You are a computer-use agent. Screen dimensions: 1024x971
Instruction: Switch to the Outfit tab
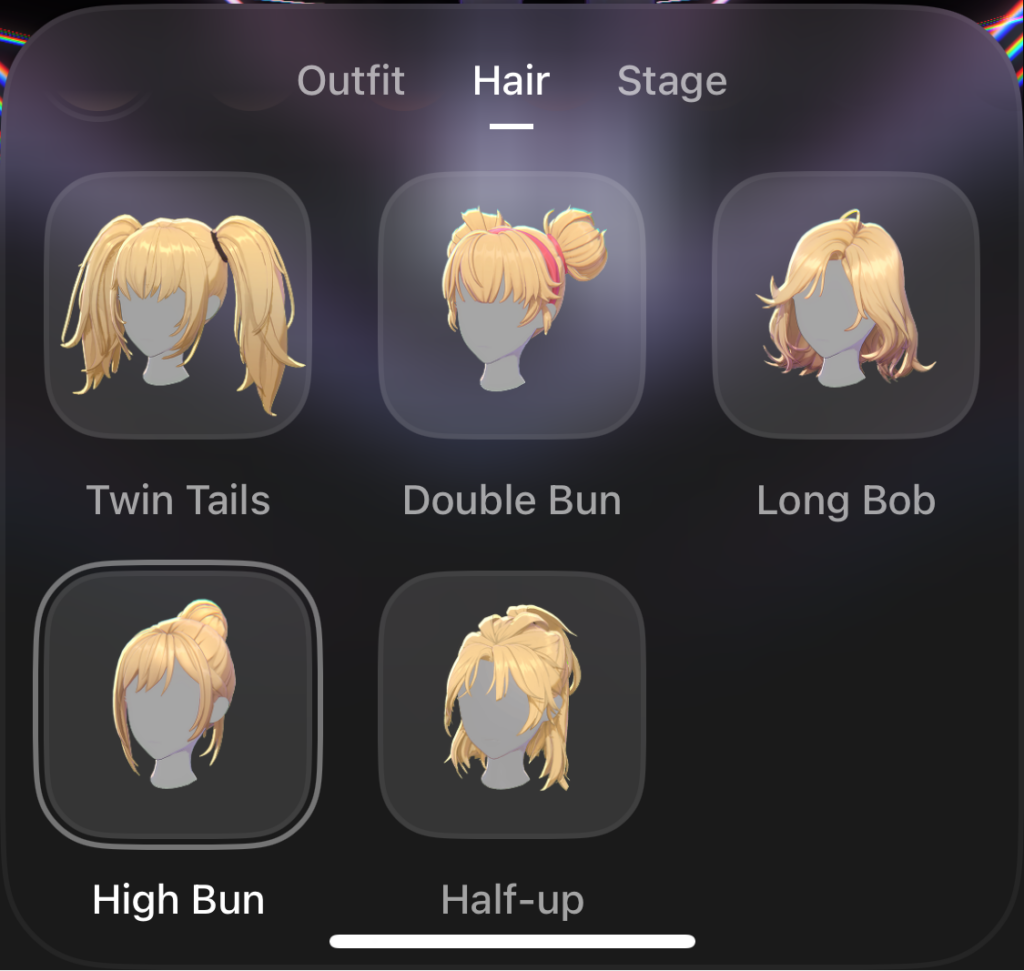[x=351, y=81]
